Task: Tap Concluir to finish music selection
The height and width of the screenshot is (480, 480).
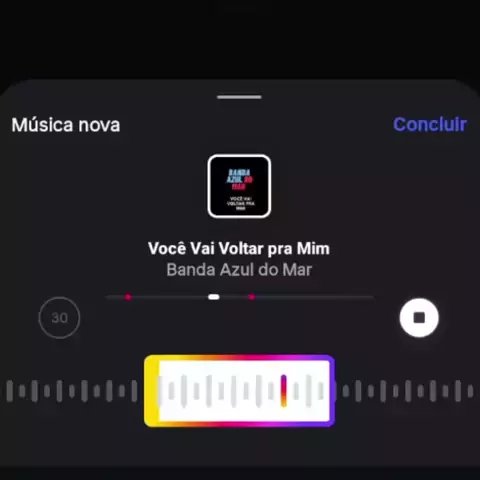Action: click(x=430, y=125)
